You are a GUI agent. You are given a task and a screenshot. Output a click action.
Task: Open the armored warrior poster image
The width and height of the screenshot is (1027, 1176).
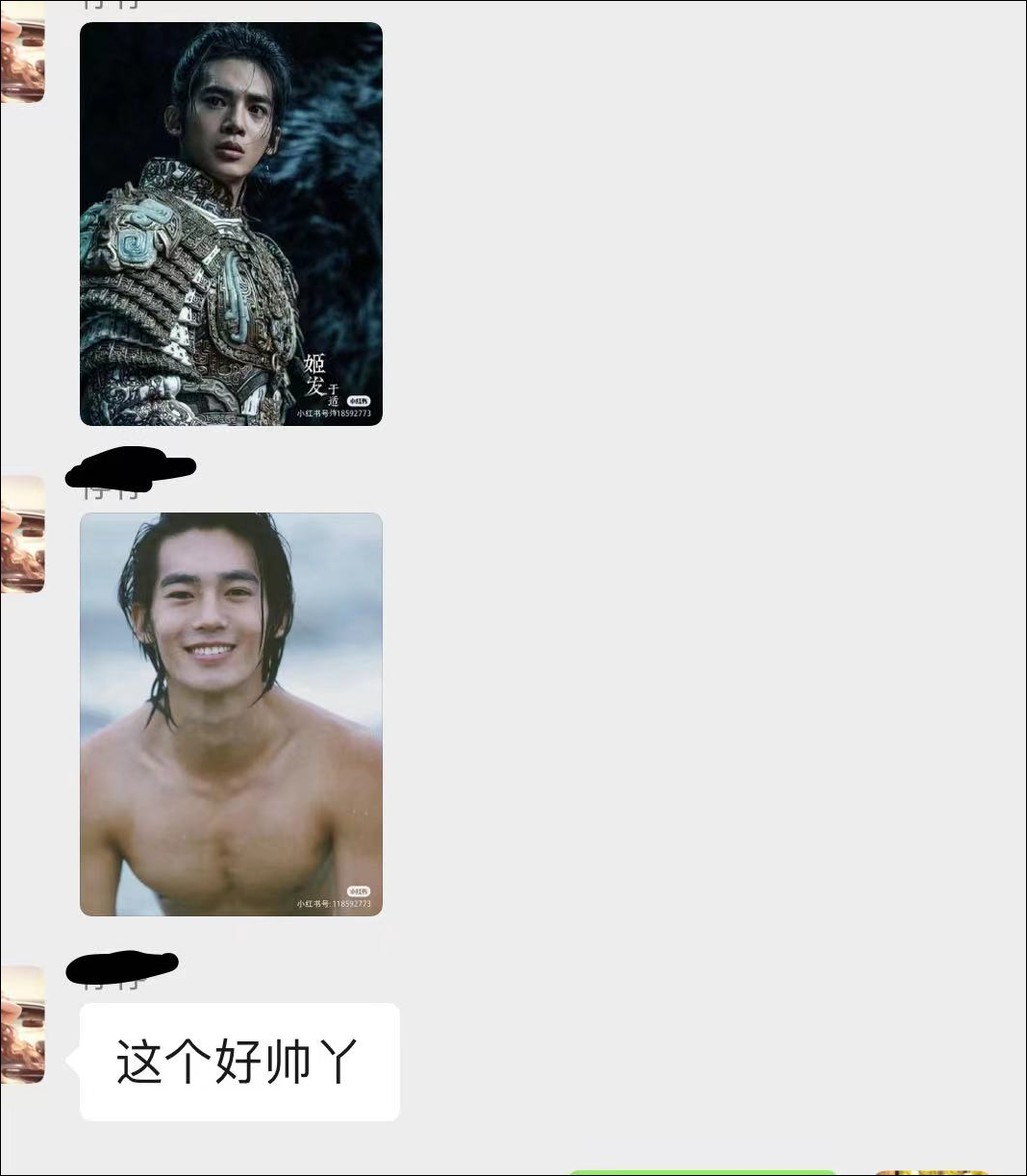coord(231,223)
